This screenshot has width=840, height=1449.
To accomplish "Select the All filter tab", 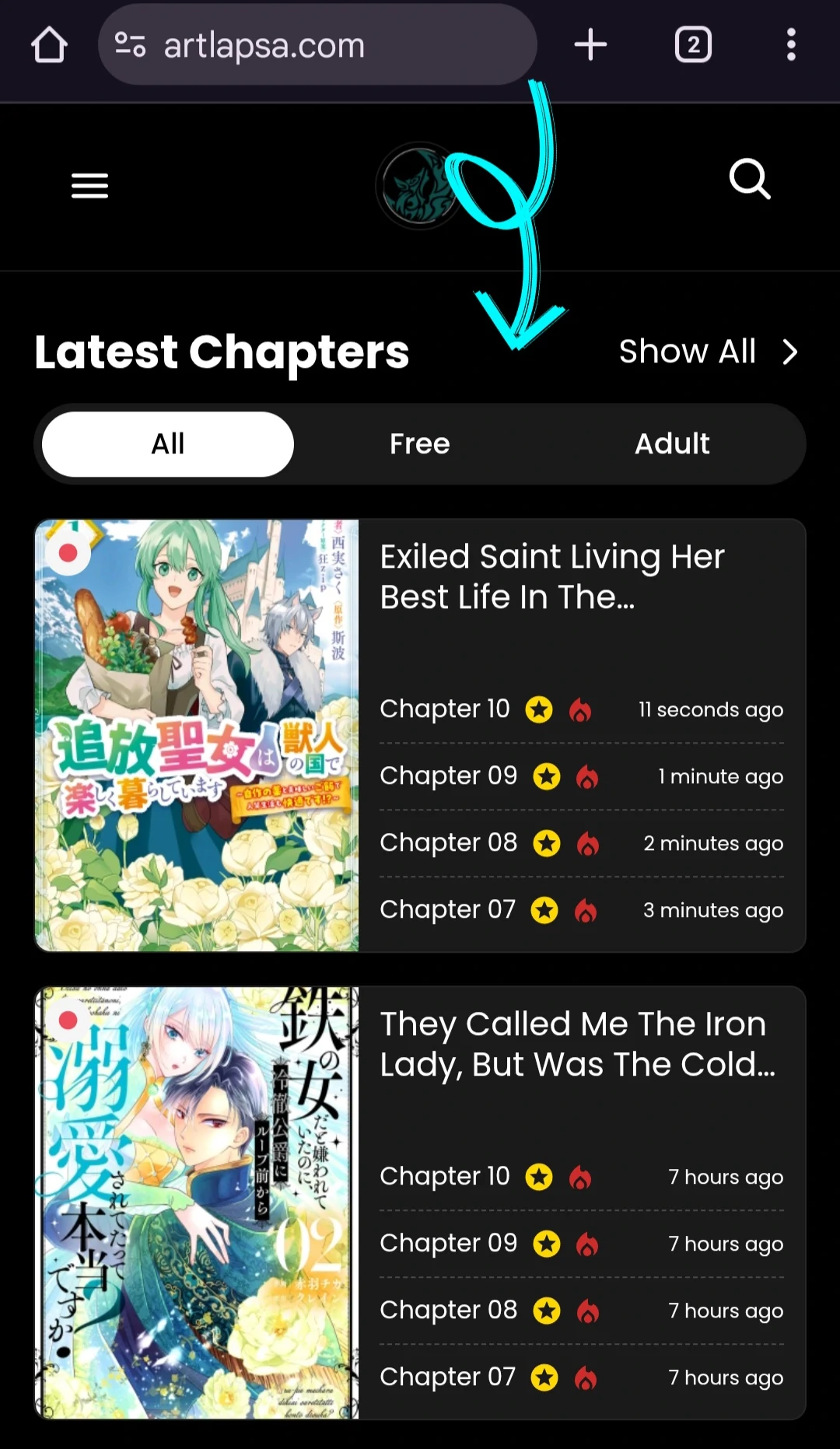I will (168, 444).
